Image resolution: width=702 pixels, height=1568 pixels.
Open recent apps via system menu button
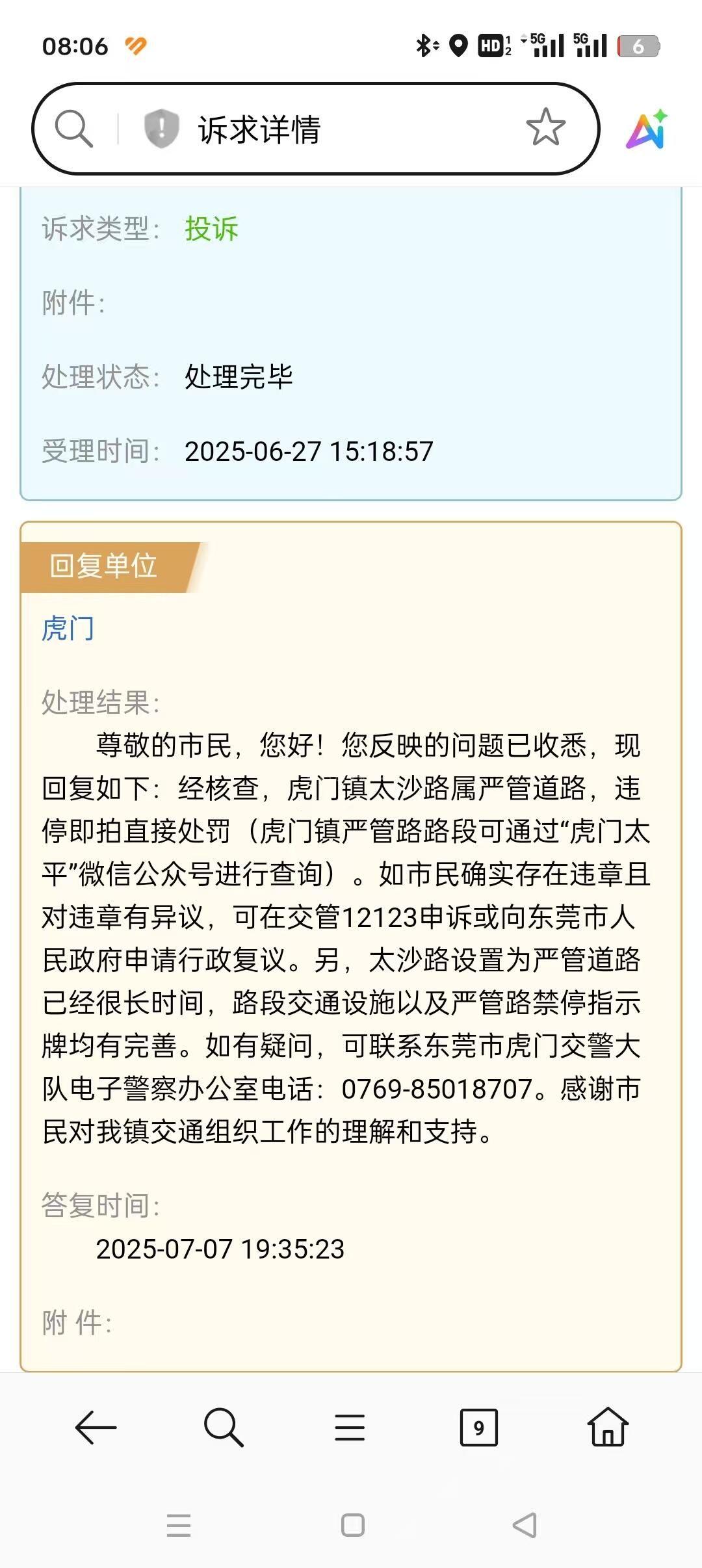click(179, 1525)
